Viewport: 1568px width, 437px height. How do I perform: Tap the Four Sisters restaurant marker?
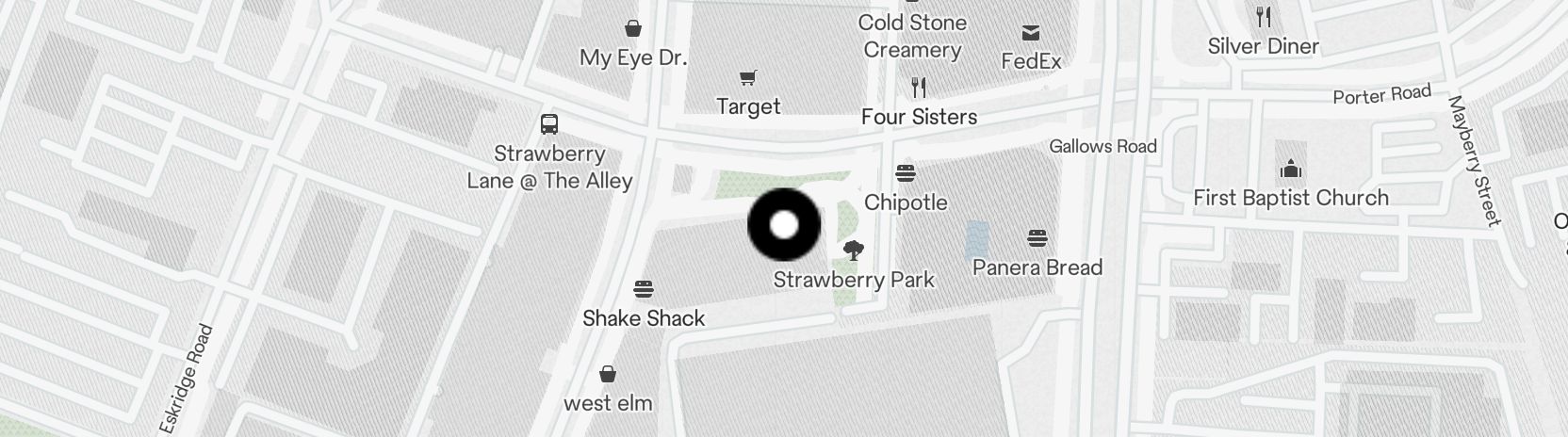[x=919, y=89]
